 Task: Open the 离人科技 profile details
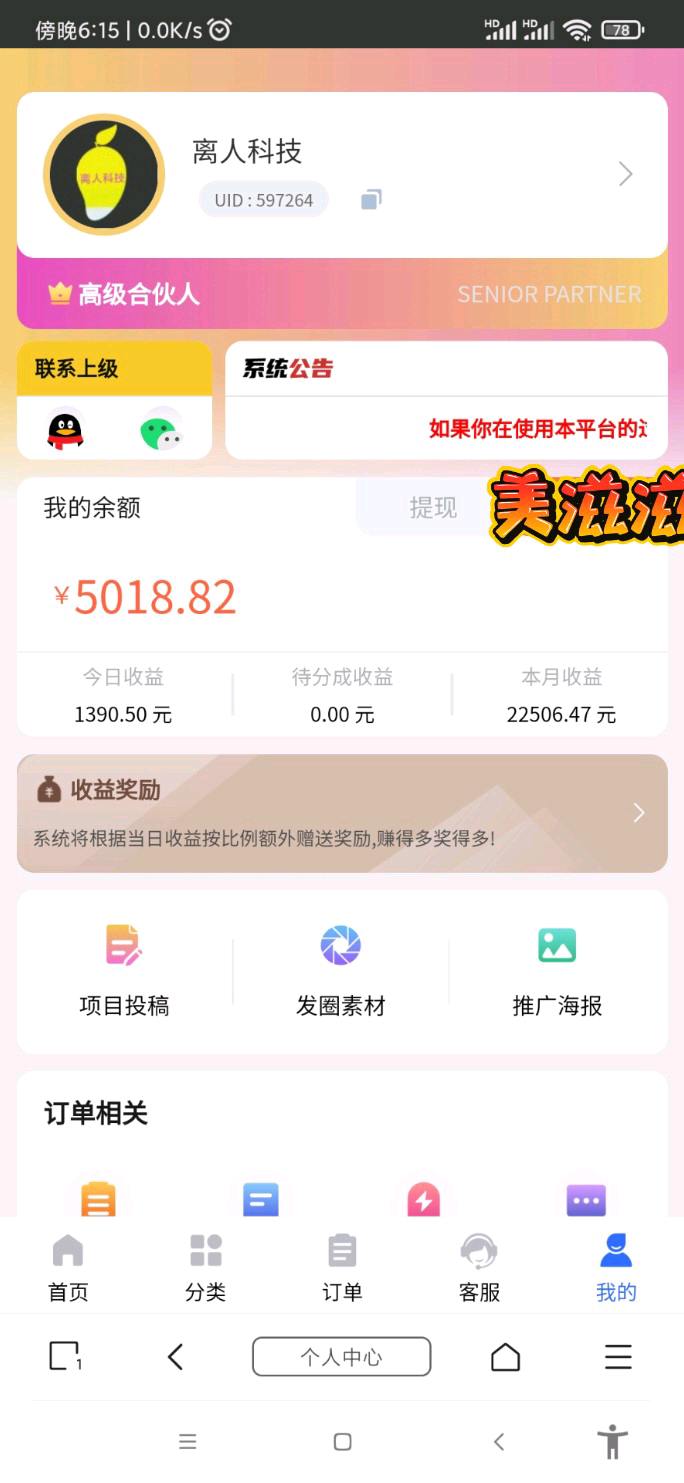coord(625,175)
